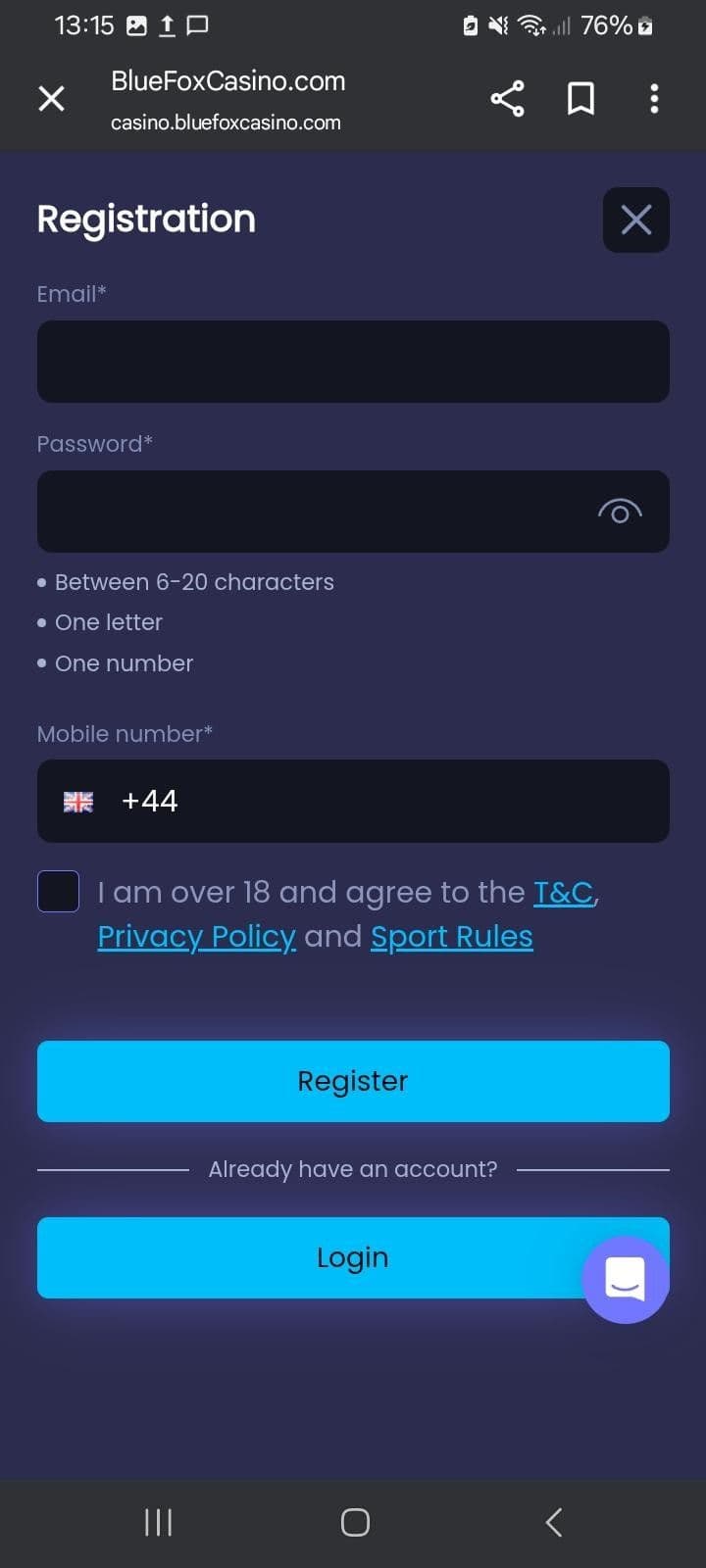Tap the Android home navigation icon

[x=353, y=1522]
